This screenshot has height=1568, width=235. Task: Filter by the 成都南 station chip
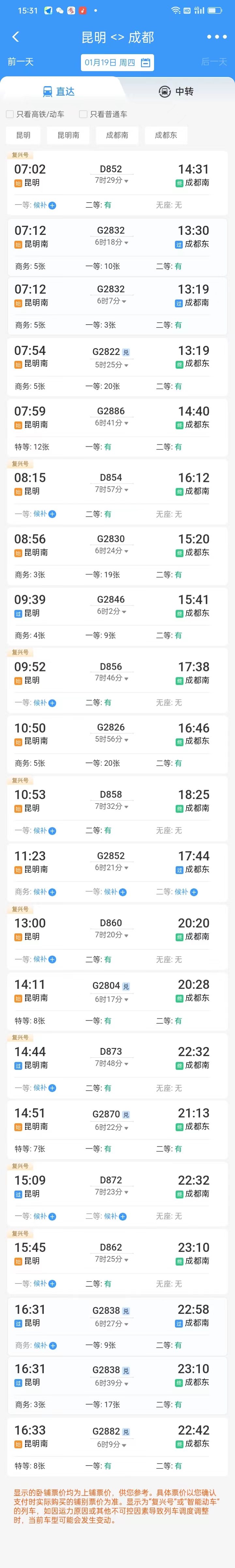[117, 135]
